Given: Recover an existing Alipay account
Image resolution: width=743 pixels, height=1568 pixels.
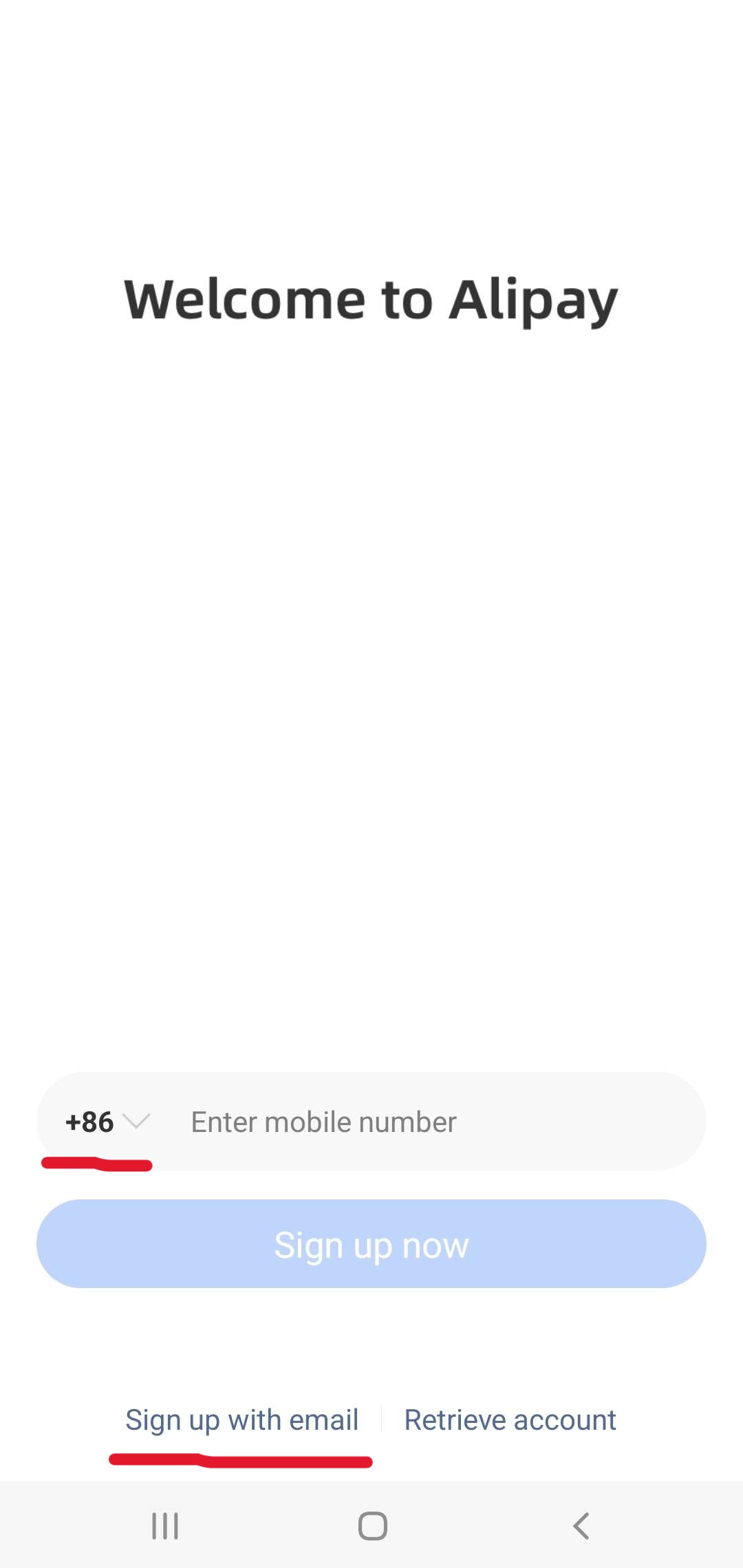Looking at the screenshot, I should [509, 1419].
